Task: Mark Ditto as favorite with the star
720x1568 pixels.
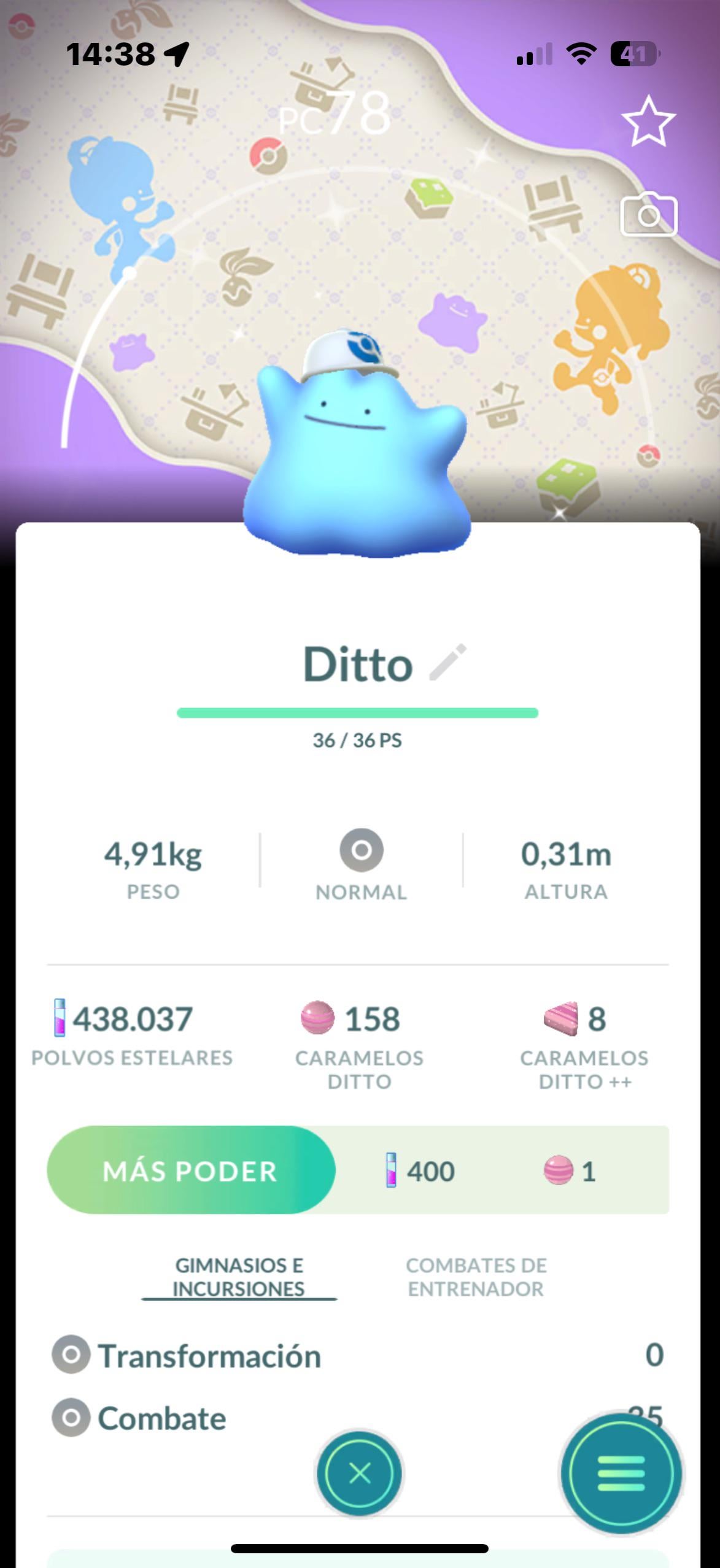Action: pos(648,121)
